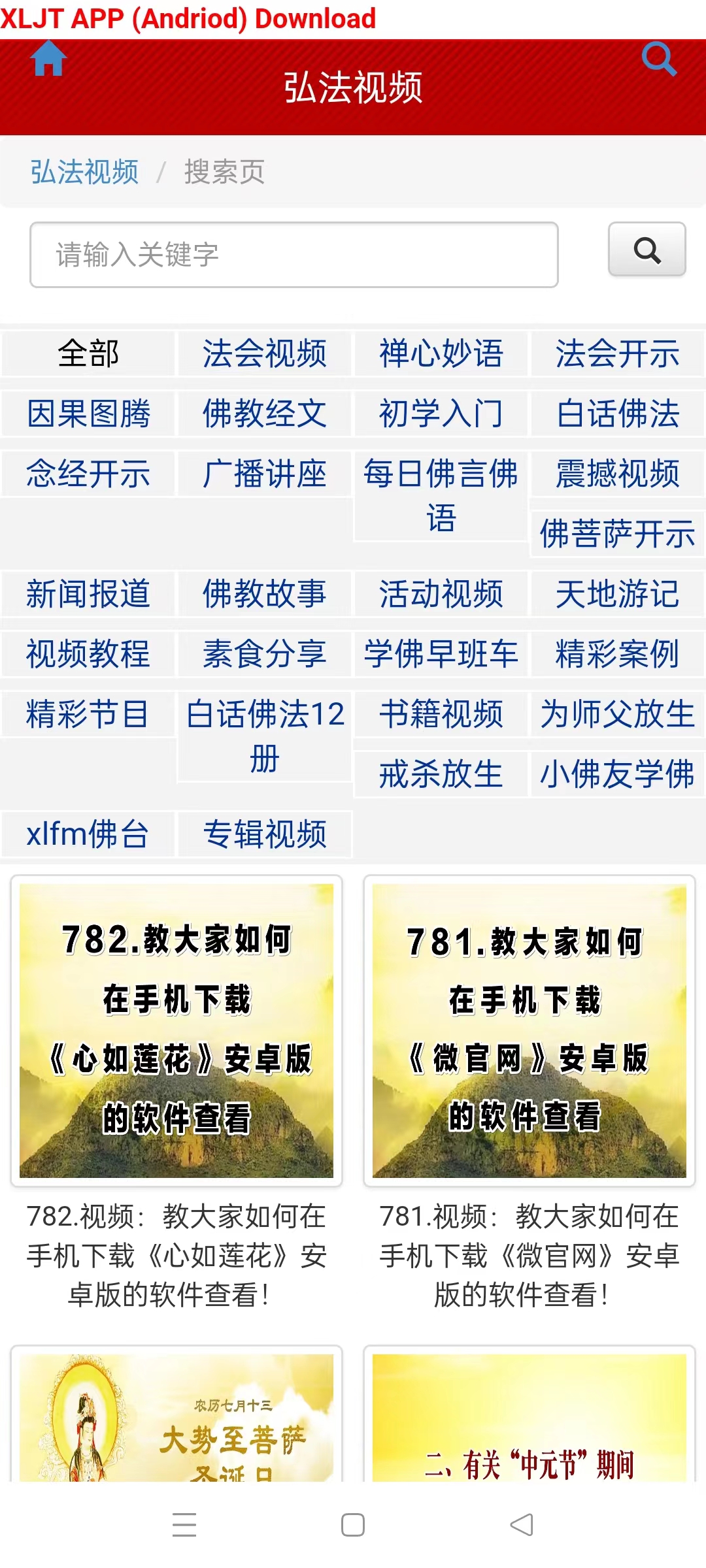706x1568 pixels.
Task: Open video 781 about 微官网 app
Action: (x=529, y=1031)
